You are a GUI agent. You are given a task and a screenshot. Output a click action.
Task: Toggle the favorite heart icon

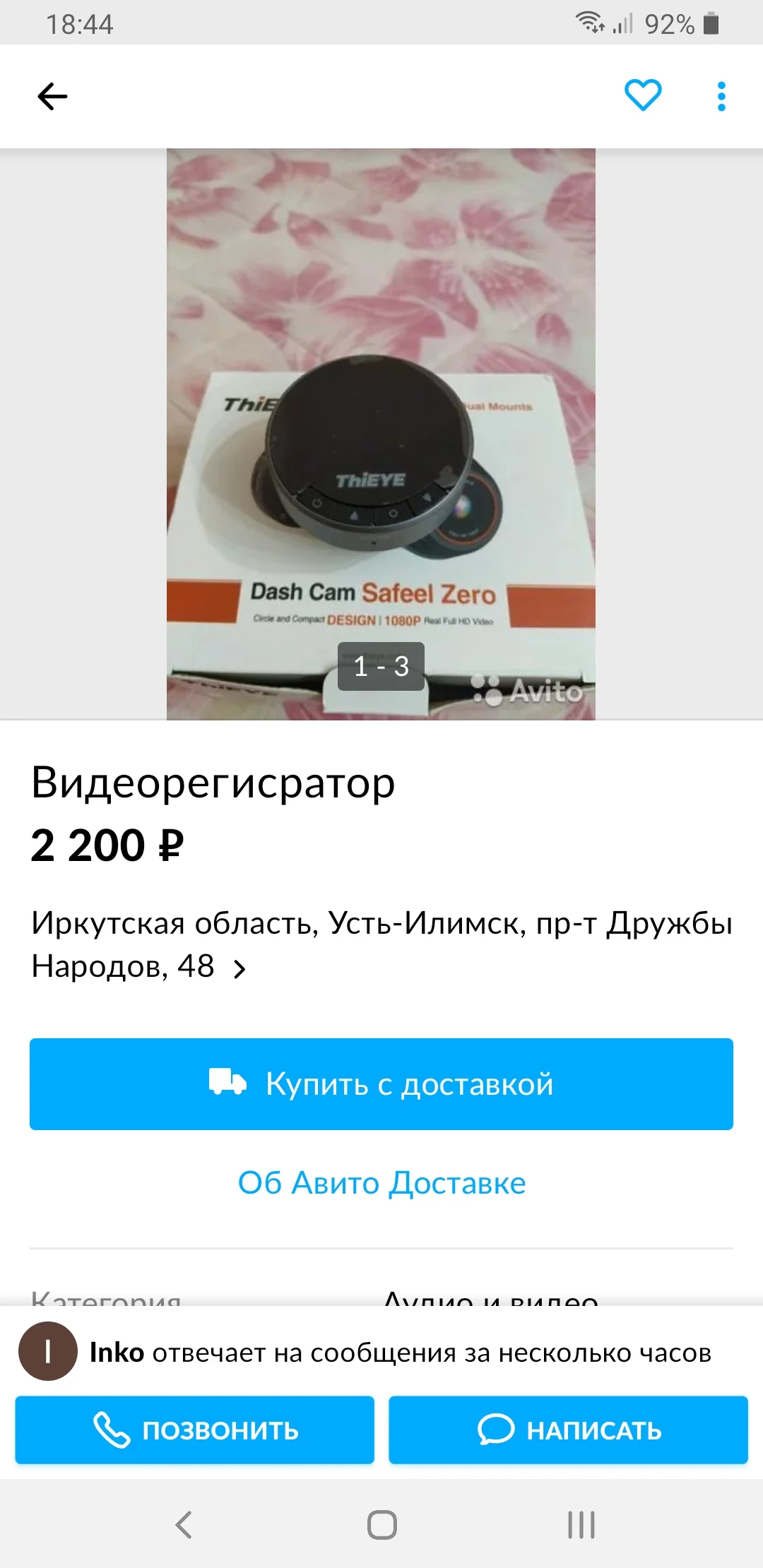pyautogui.click(x=644, y=96)
